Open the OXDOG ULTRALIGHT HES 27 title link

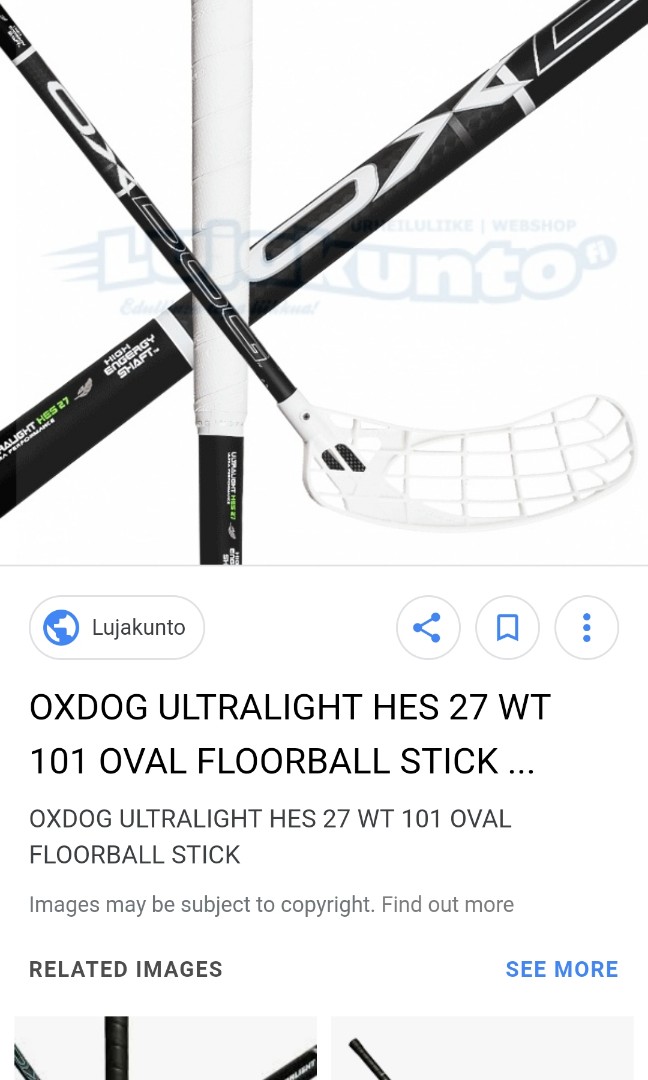[x=290, y=734]
